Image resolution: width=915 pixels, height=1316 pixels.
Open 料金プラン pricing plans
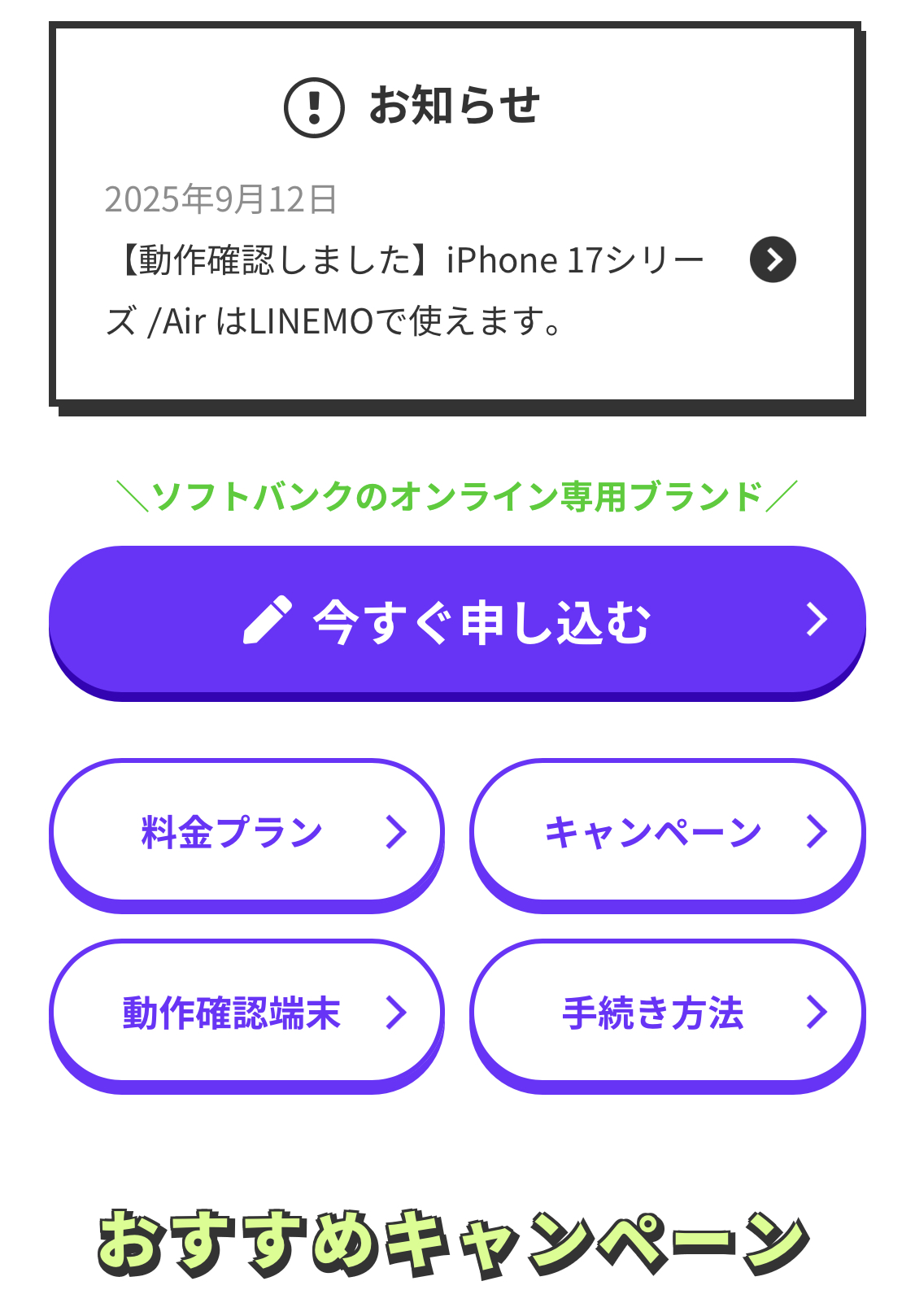click(246, 832)
